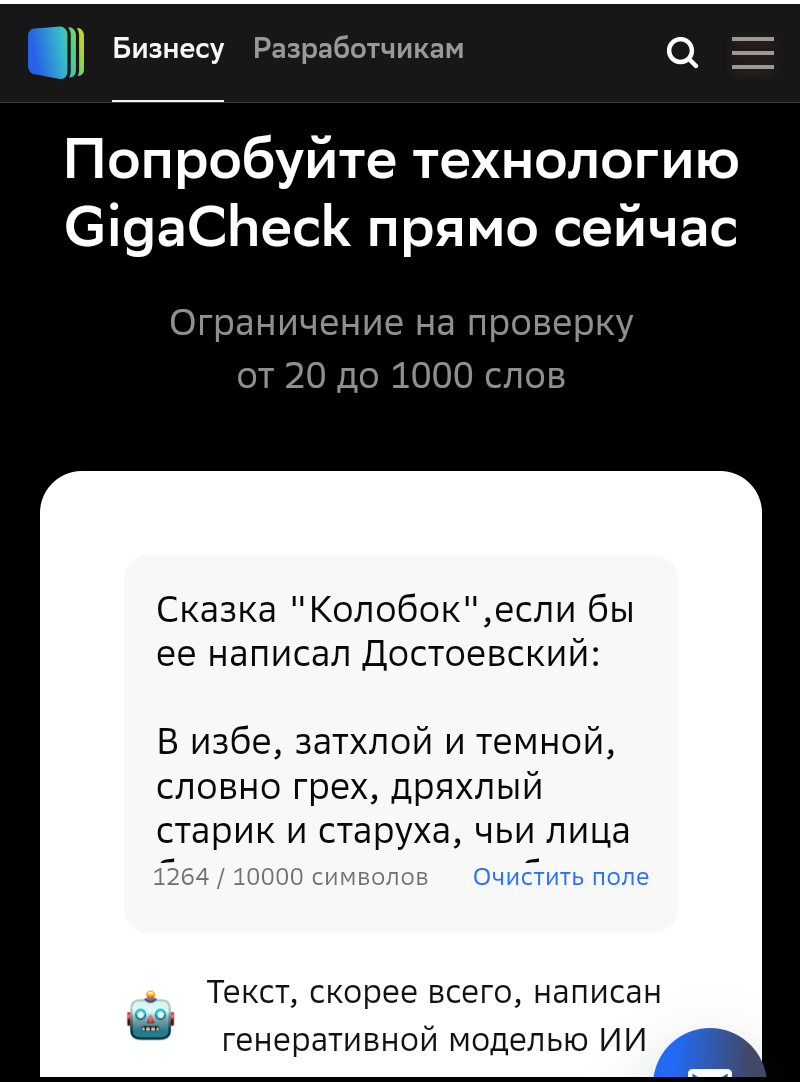The width and height of the screenshot is (800, 1082).
Task: Open the hamburger menu
Action: (752, 52)
